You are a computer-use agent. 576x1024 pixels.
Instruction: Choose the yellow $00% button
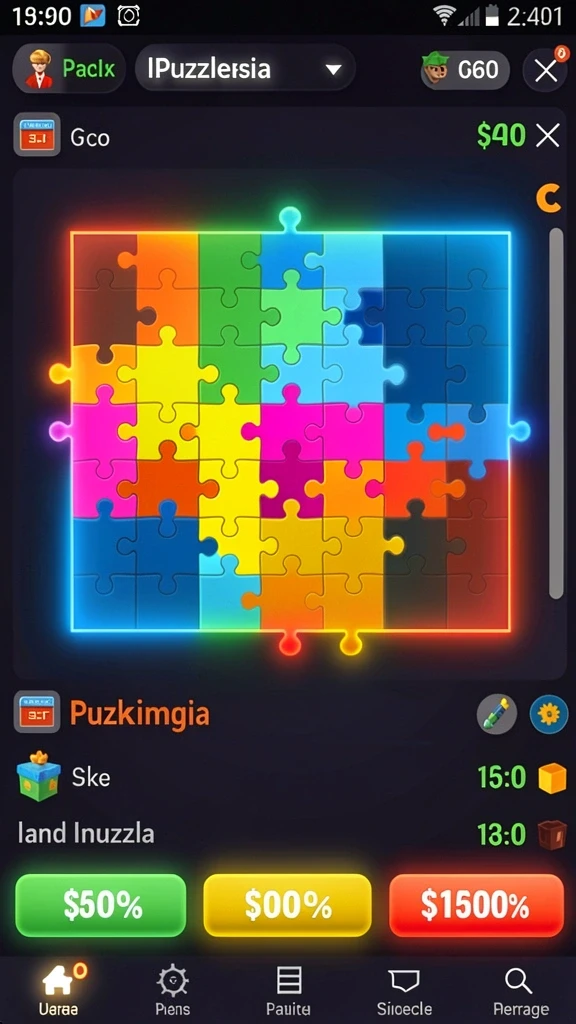click(x=287, y=905)
